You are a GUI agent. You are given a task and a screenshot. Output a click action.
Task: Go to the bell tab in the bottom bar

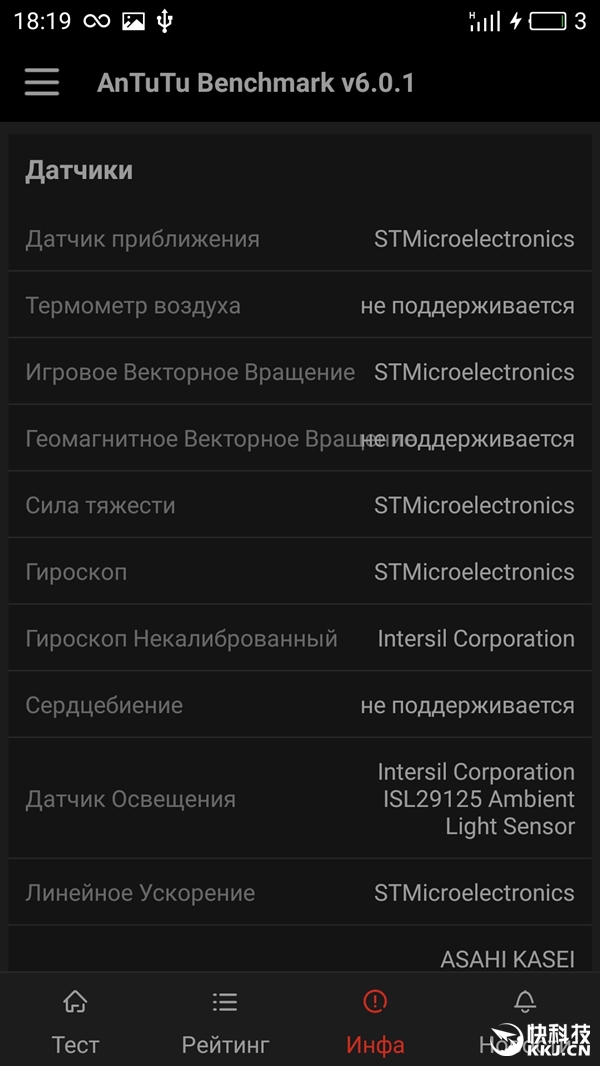(524, 1018)
